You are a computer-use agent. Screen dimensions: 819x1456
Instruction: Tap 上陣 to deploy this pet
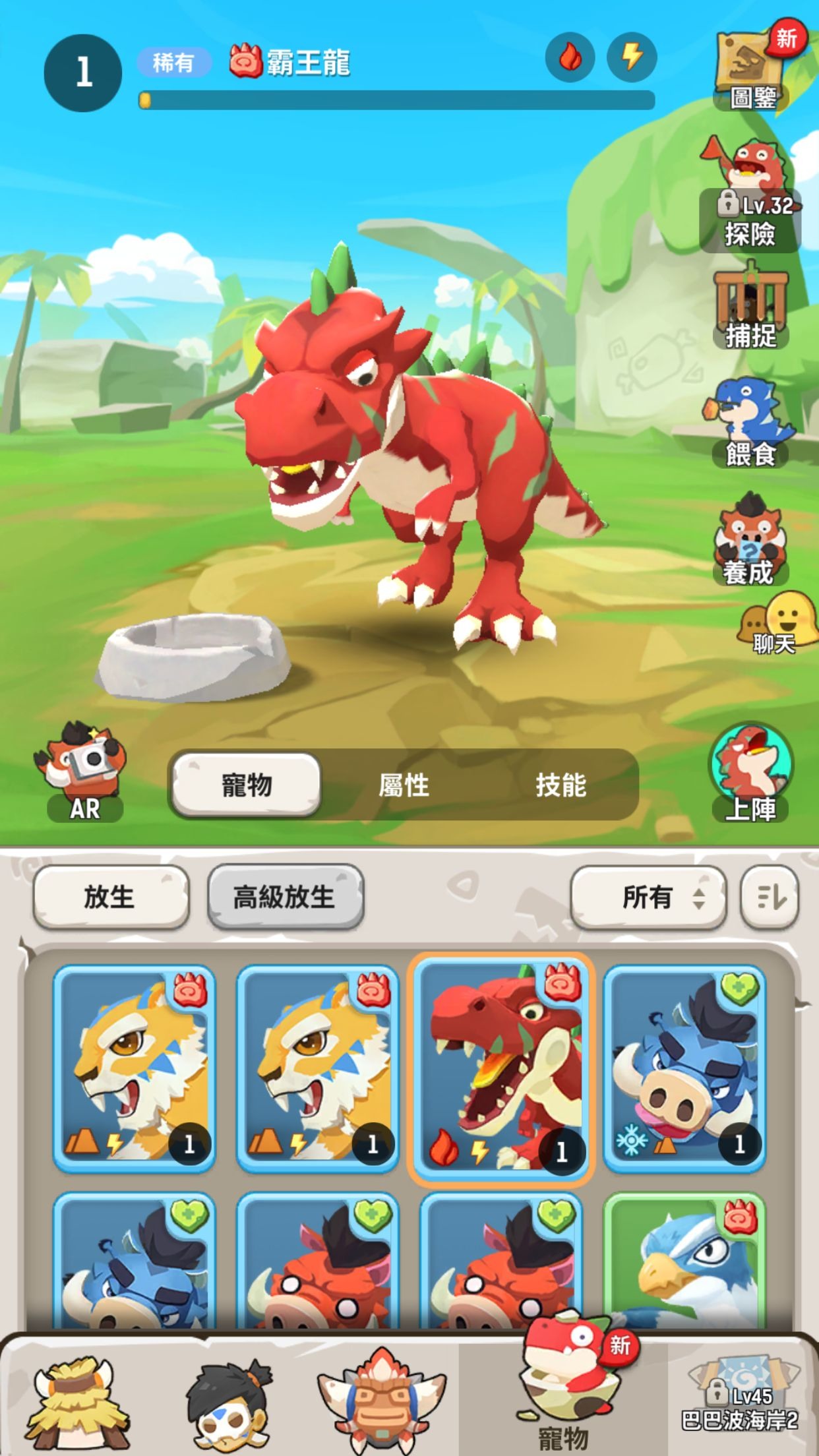(x=750, y=774)
